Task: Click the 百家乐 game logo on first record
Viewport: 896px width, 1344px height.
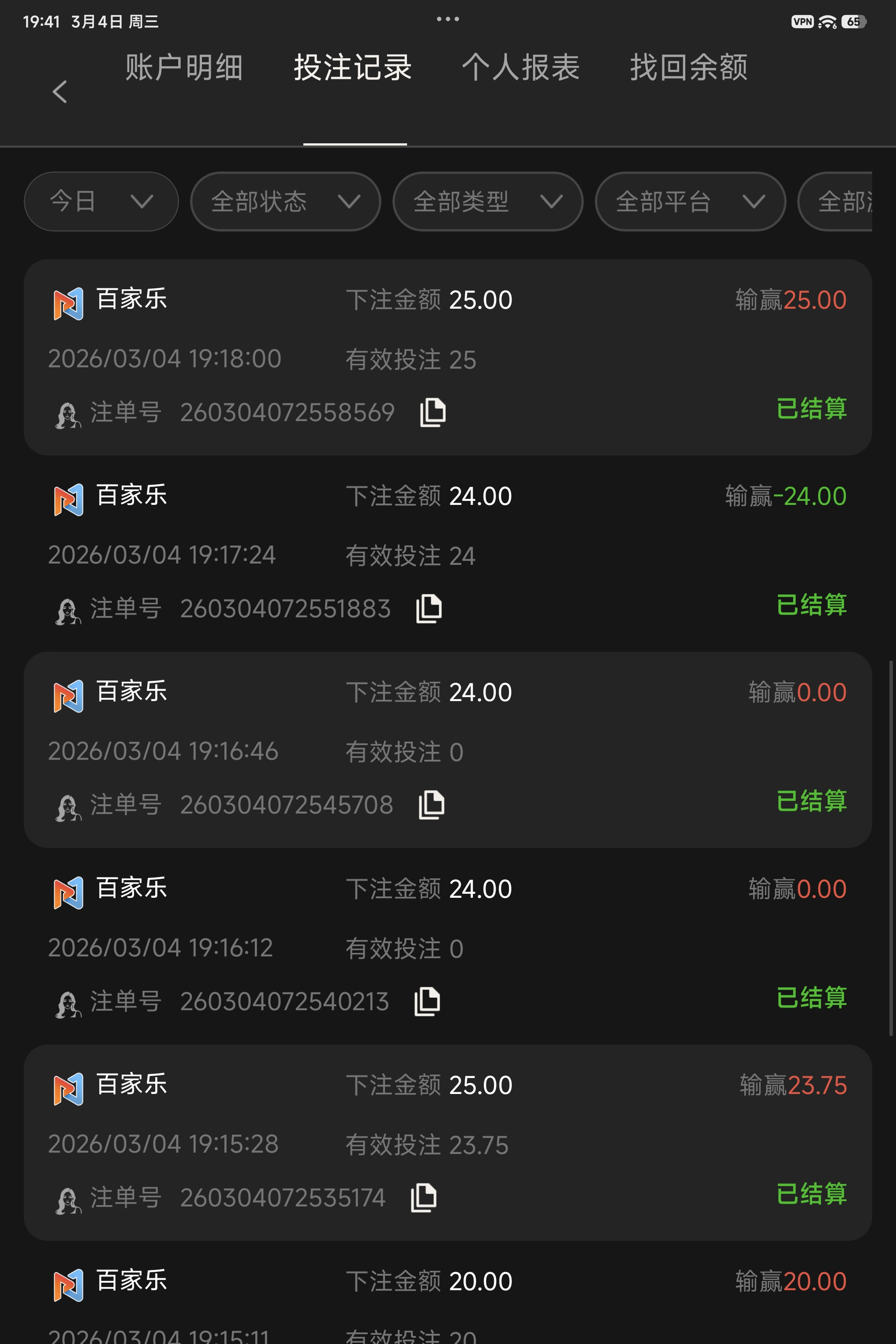Action: coord(68,299)
